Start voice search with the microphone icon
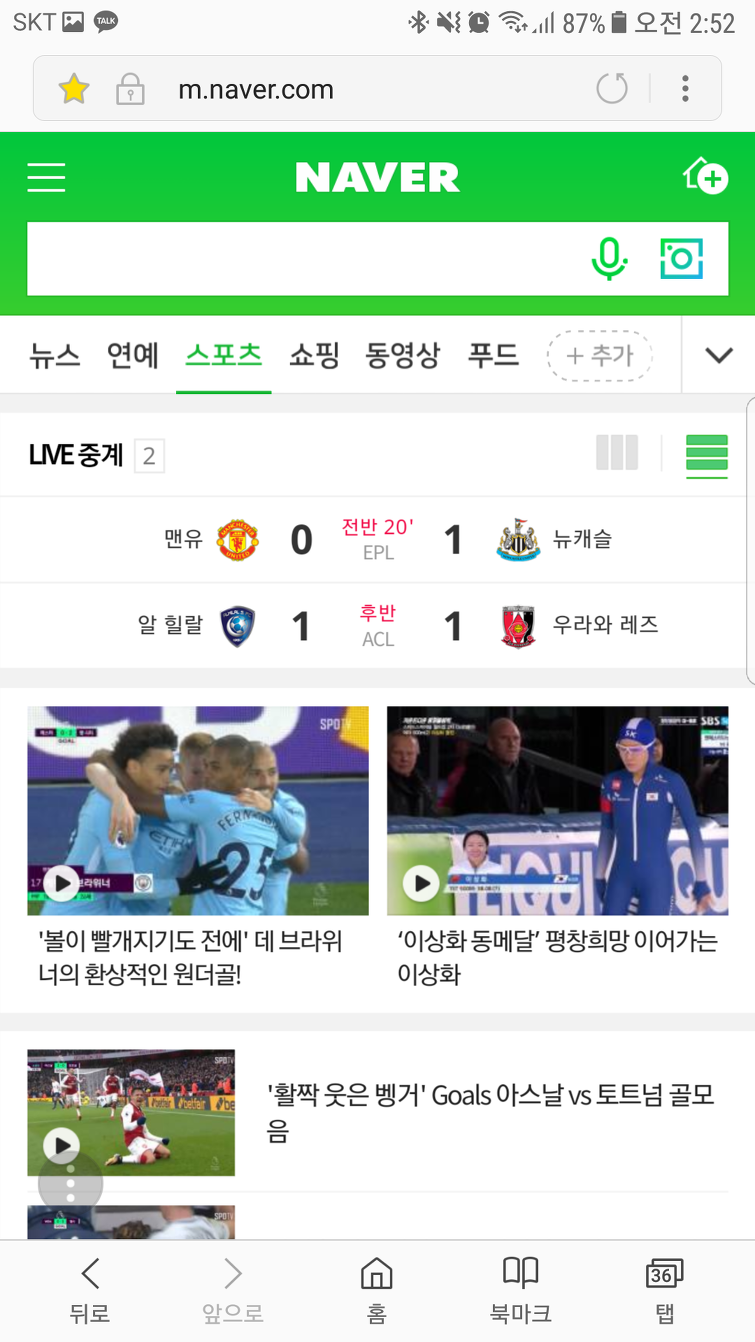755x1342 pixels. 608,259
